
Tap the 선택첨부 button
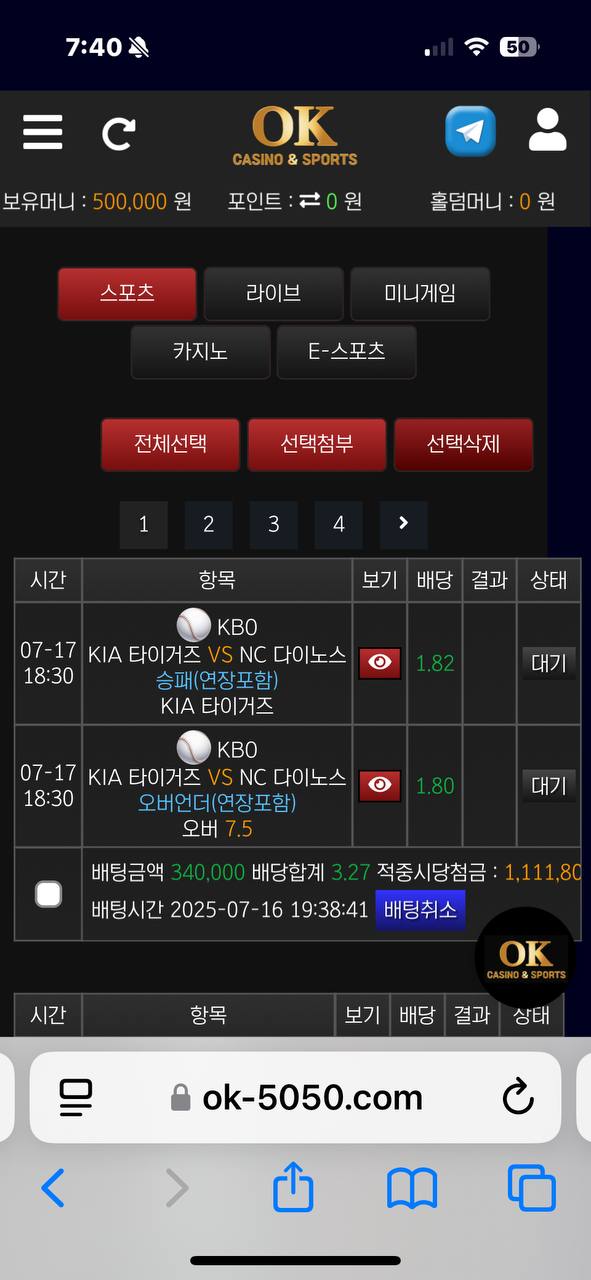coord(317,444)
